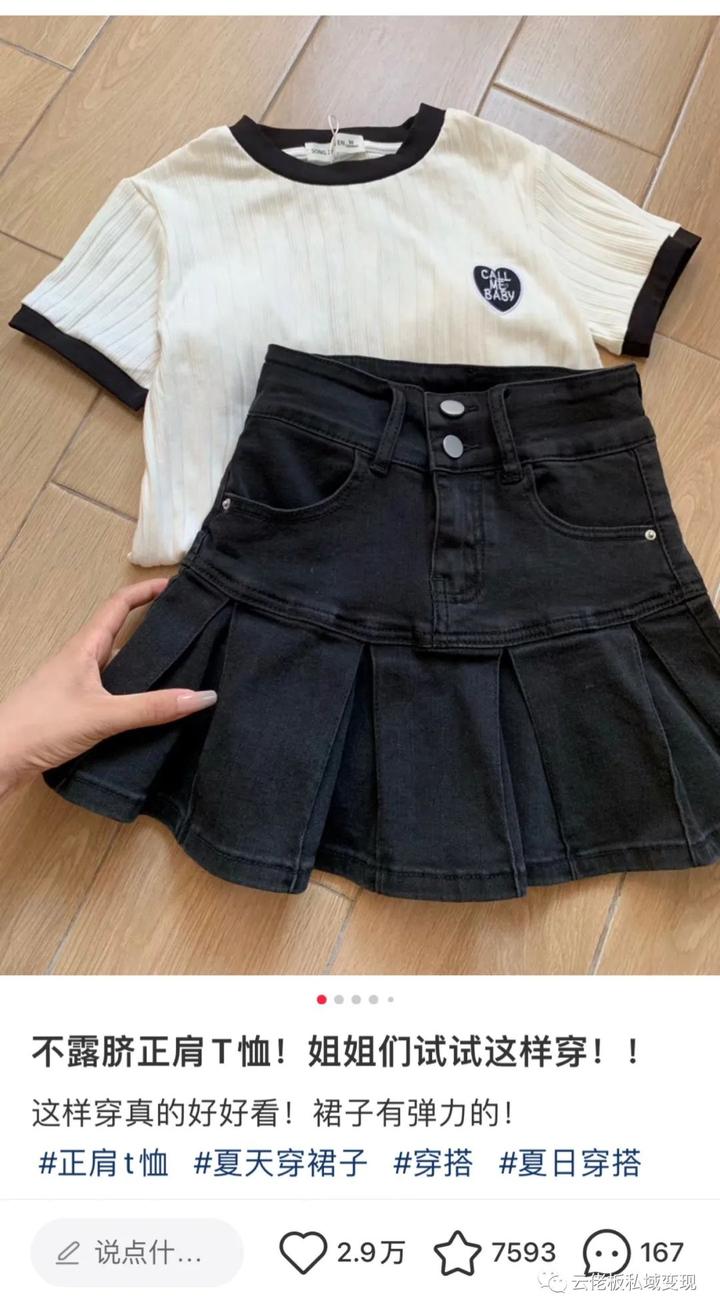This screenshot has height=1314, width=720.
Task: View the #夏日穿搭 hashtag
Action: tap(570, 1163)
